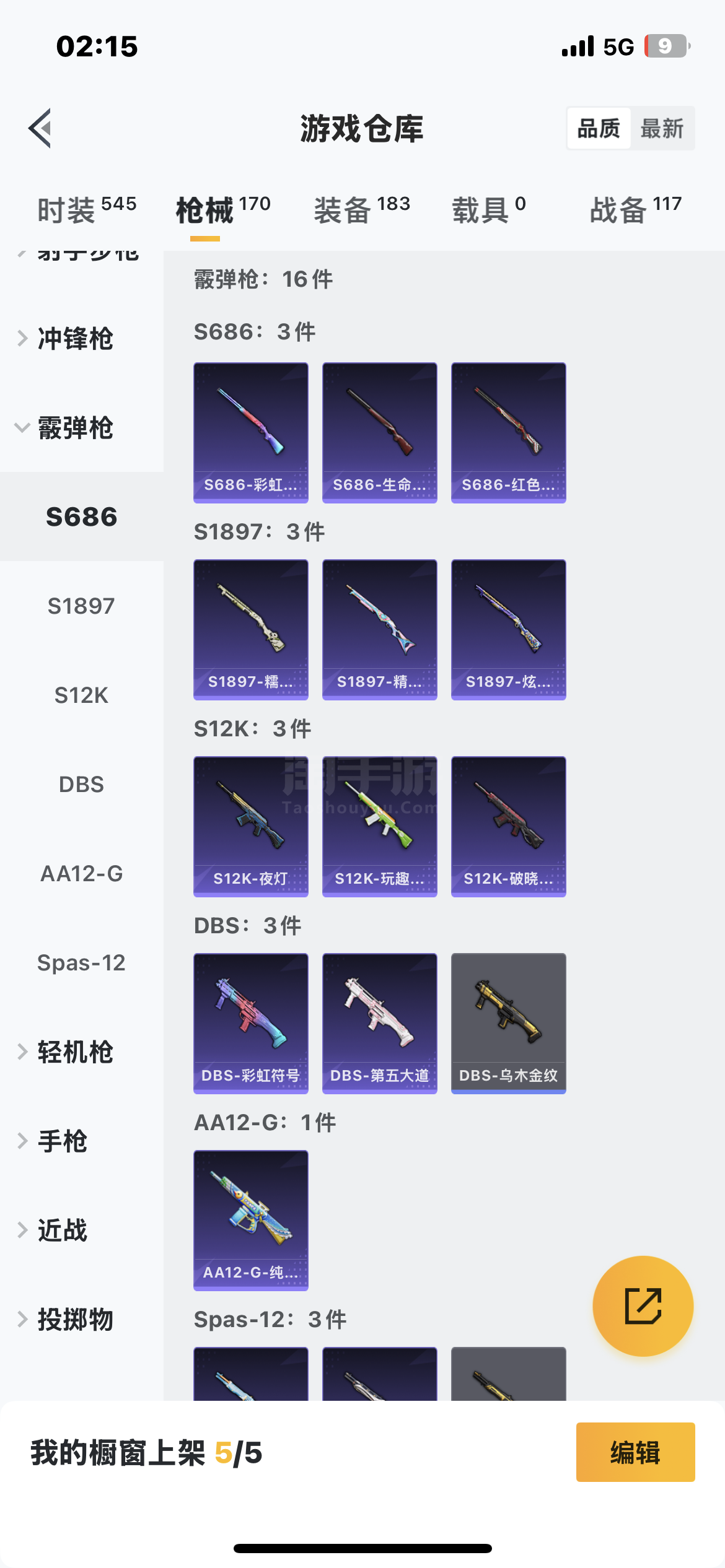Go back using the back arrow

[40, 129]
